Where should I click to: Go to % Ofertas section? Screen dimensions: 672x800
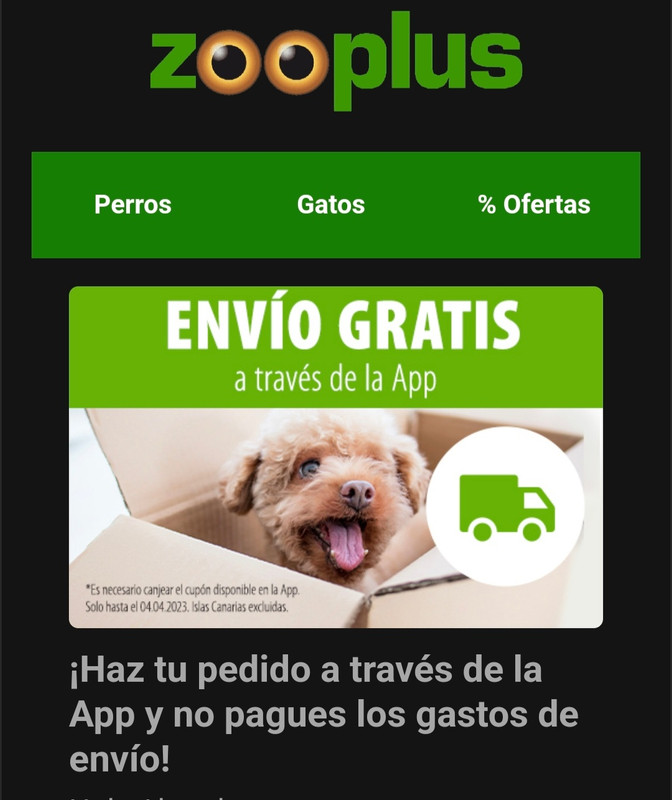(534, 205)
